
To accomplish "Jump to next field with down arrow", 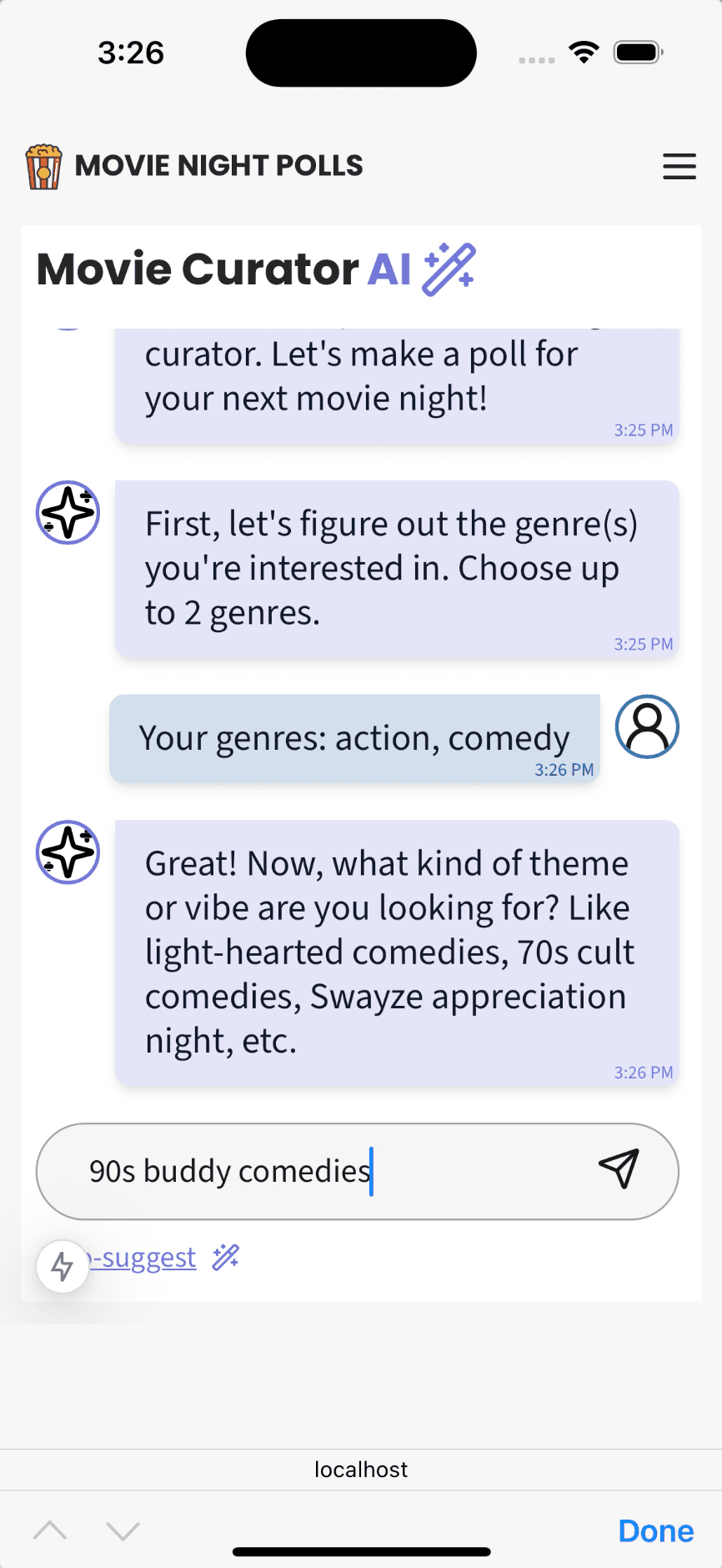I will point(123,1530).
